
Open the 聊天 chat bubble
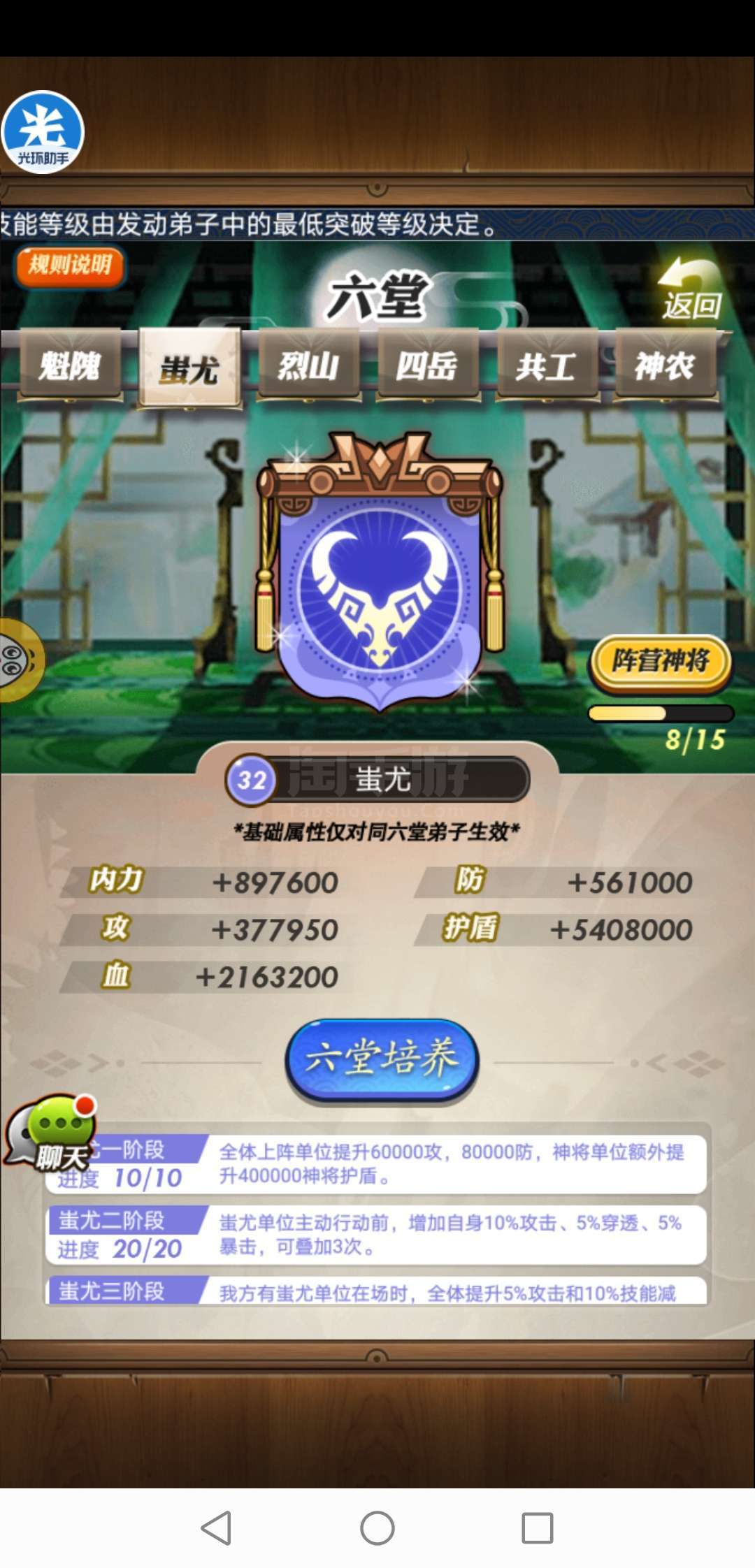[51, 1133]
